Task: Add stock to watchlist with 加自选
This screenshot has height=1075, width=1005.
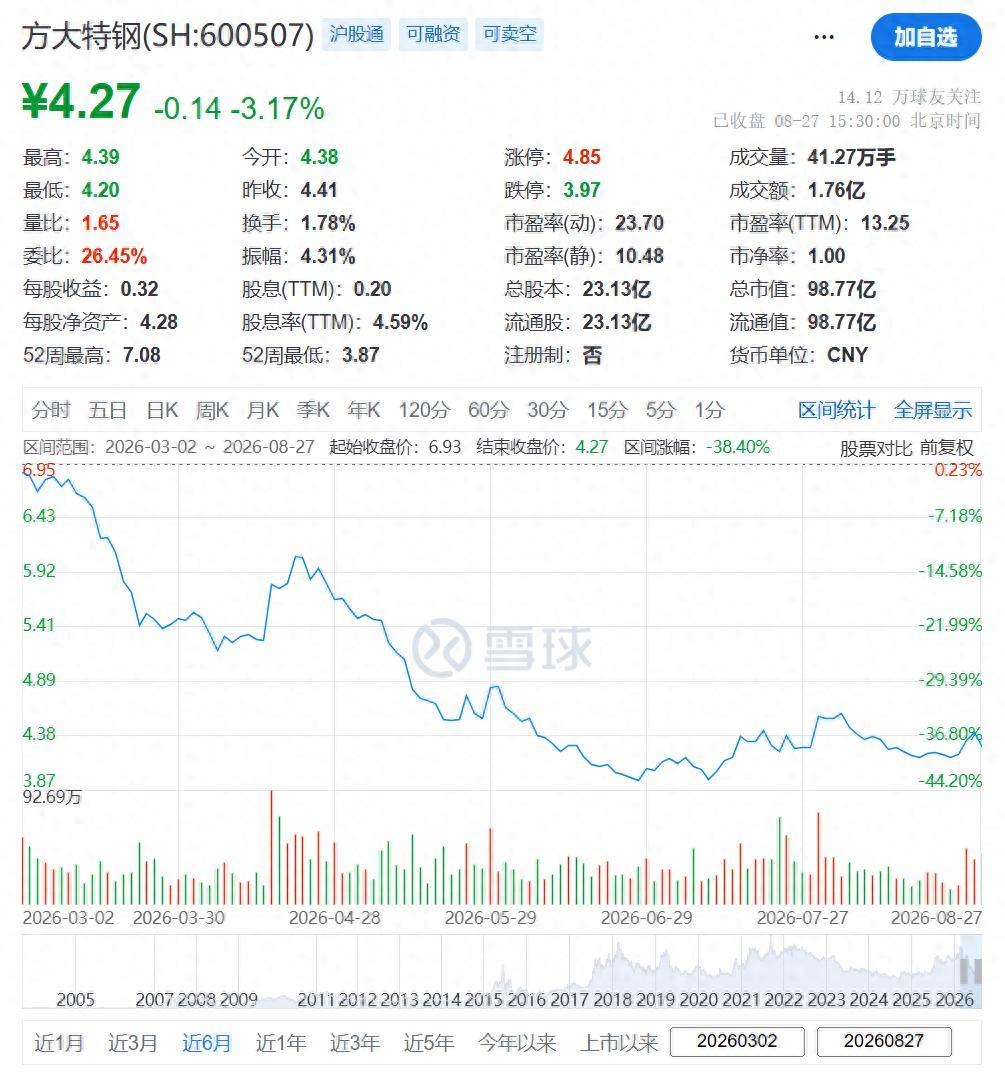Action: pyautogui.click(x=925, y=37)
